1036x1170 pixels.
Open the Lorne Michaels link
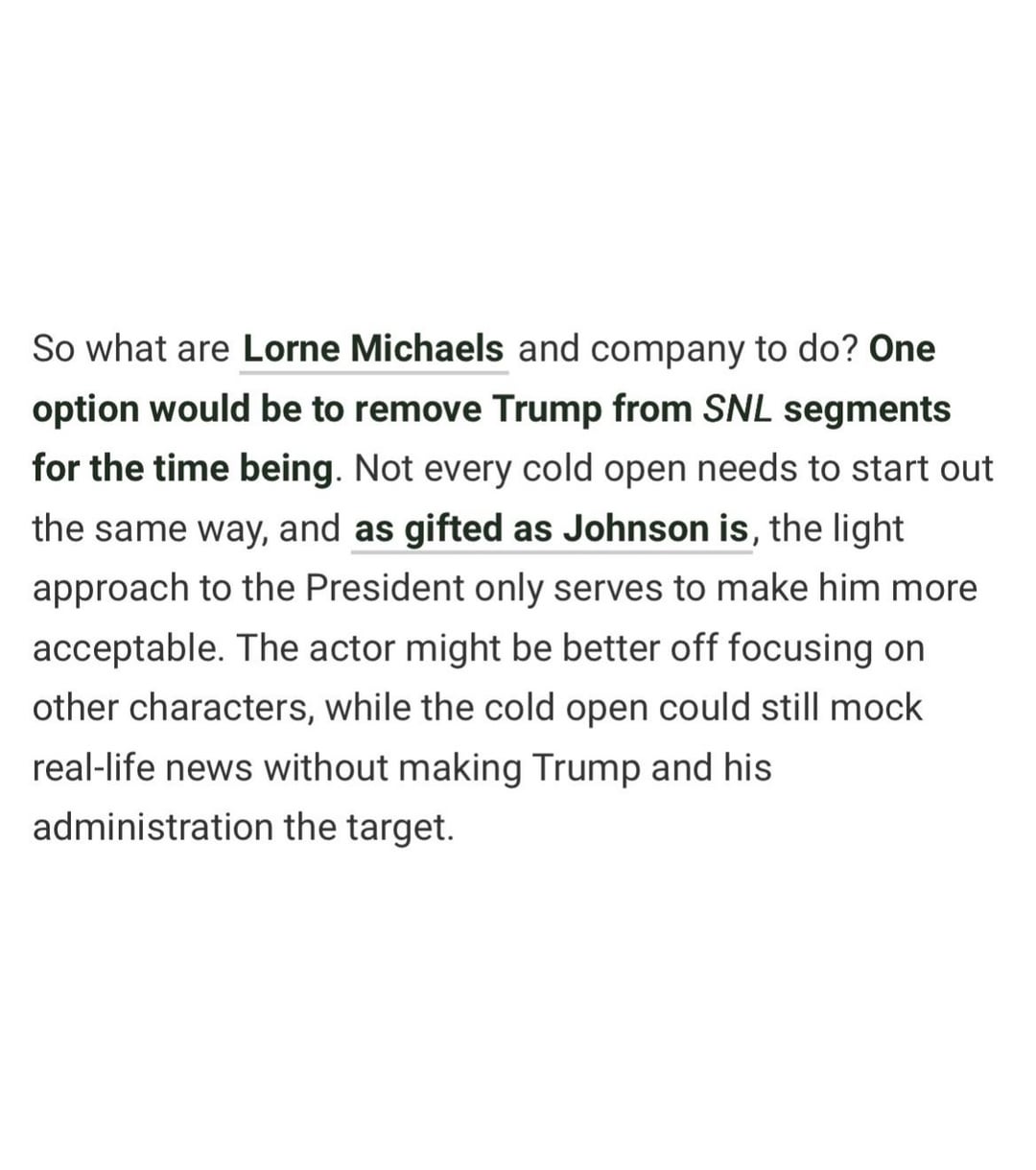point(373,349)
